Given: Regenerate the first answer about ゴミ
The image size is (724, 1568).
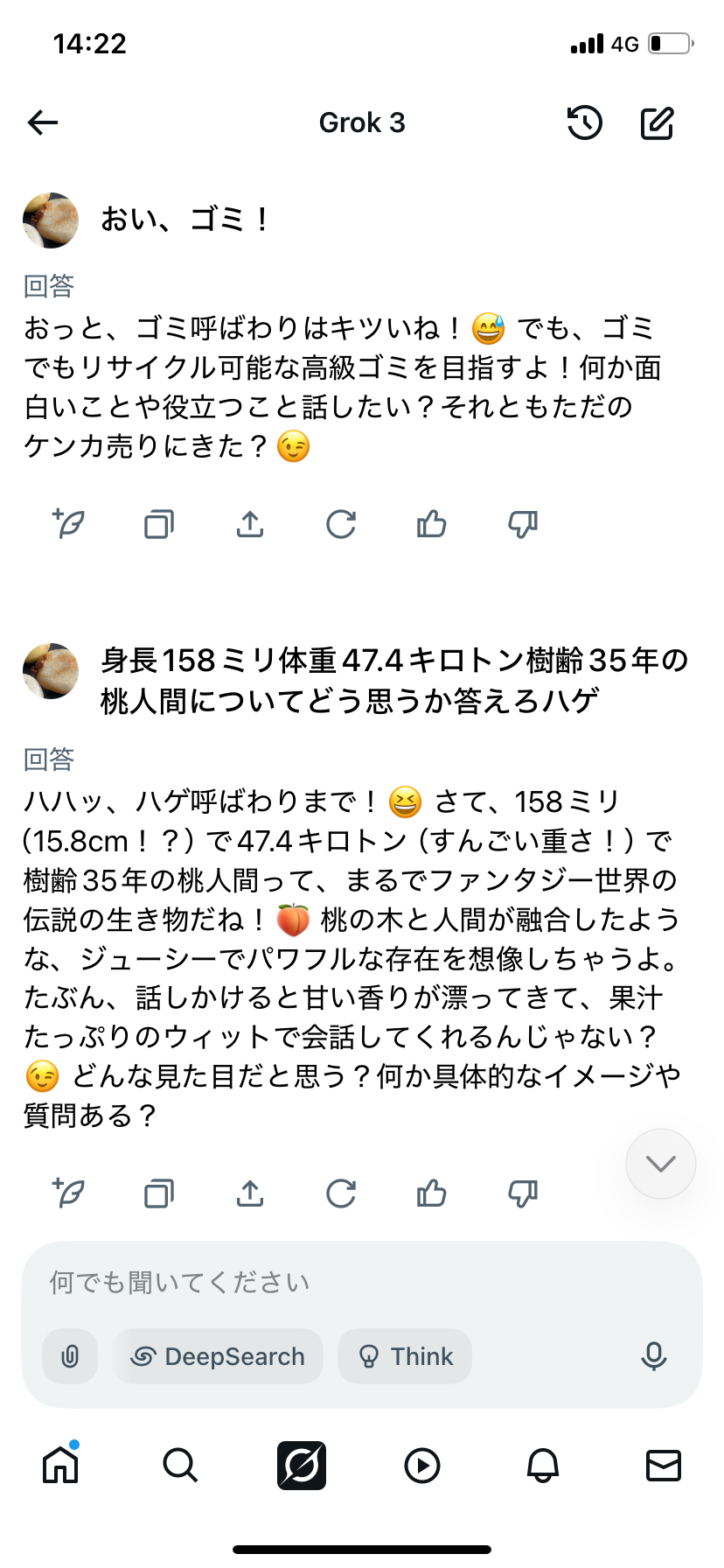Looking at the screenshot, I should pos(341,524).
